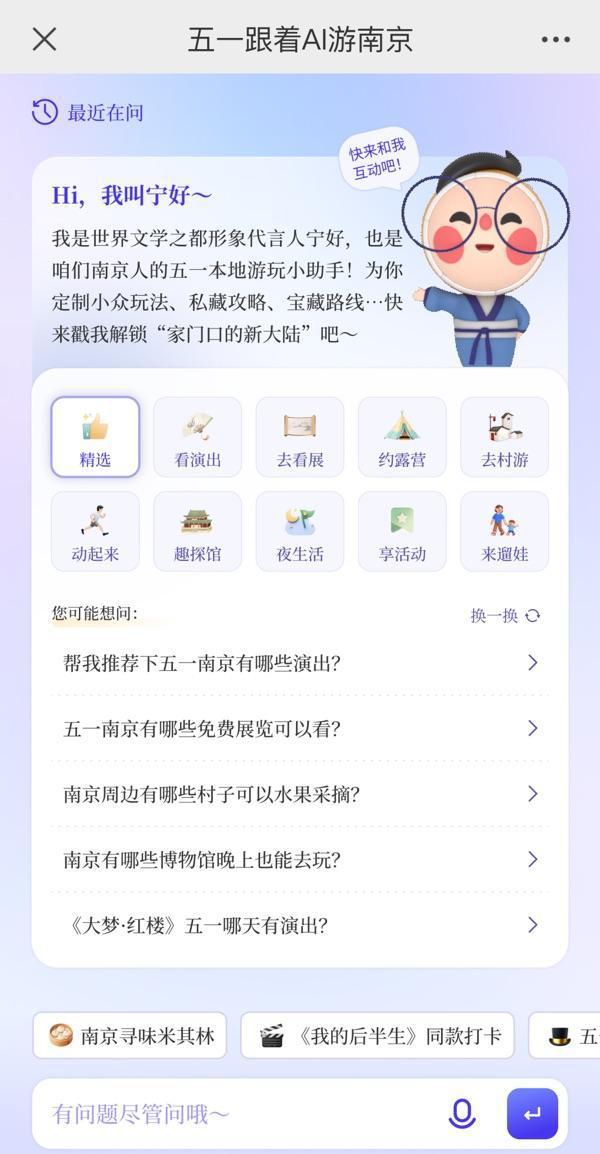Viewport: 600px width, 1154px height.
Task: Start voice input with the microphone
Action: [x=461, y=1113]
